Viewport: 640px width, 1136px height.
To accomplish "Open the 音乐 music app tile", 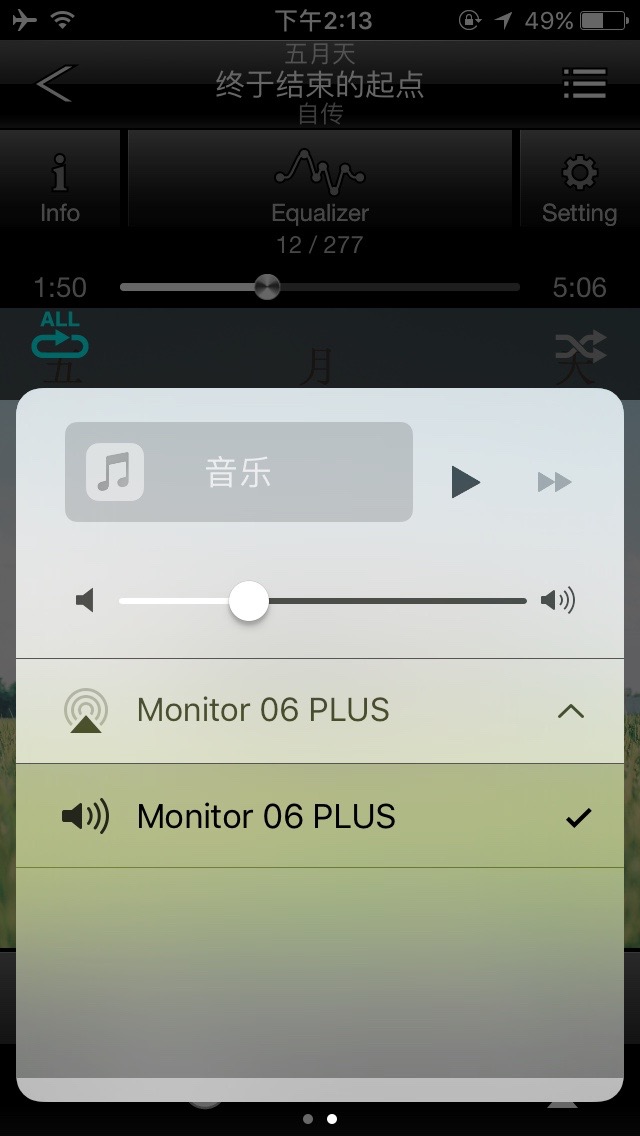I will tap(238, 472).
